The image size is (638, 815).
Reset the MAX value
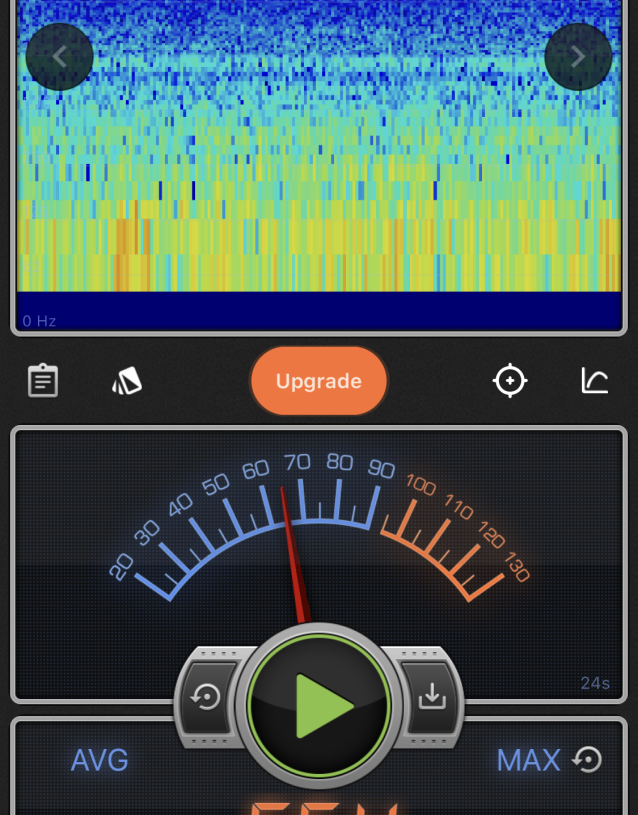588,760
